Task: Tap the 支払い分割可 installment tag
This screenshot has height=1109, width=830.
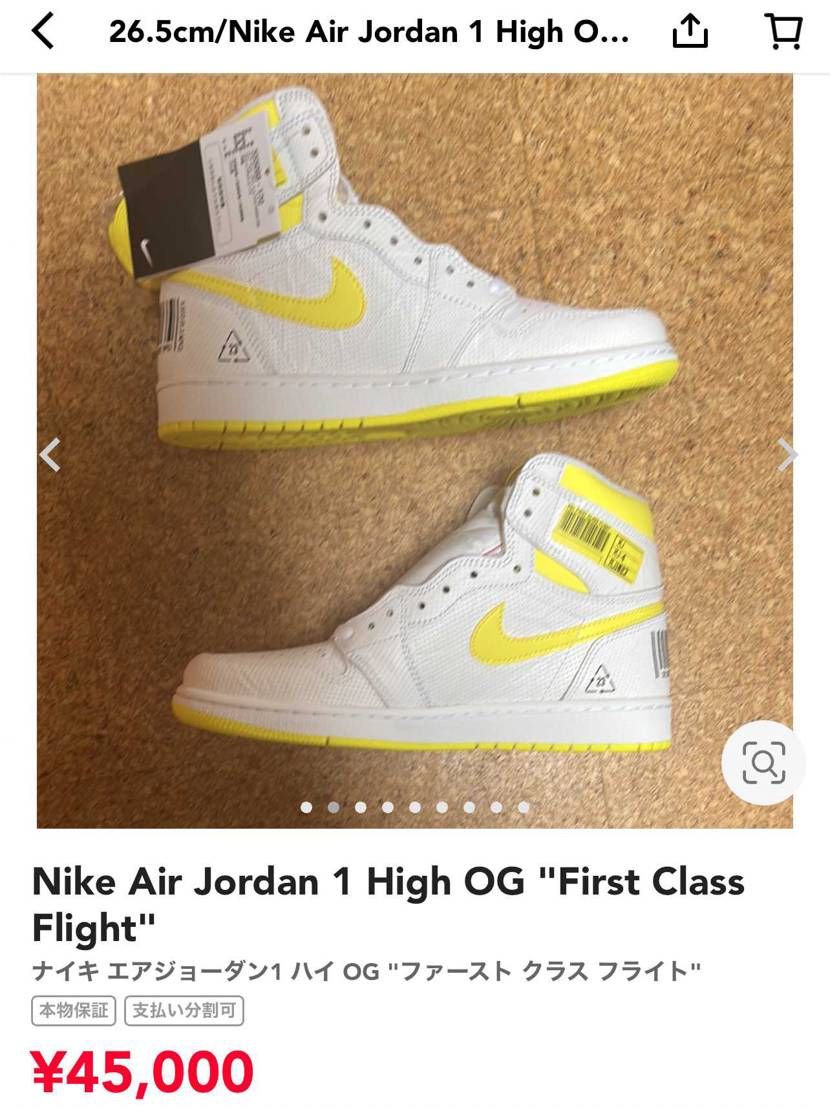Action: click(184, 1010)
